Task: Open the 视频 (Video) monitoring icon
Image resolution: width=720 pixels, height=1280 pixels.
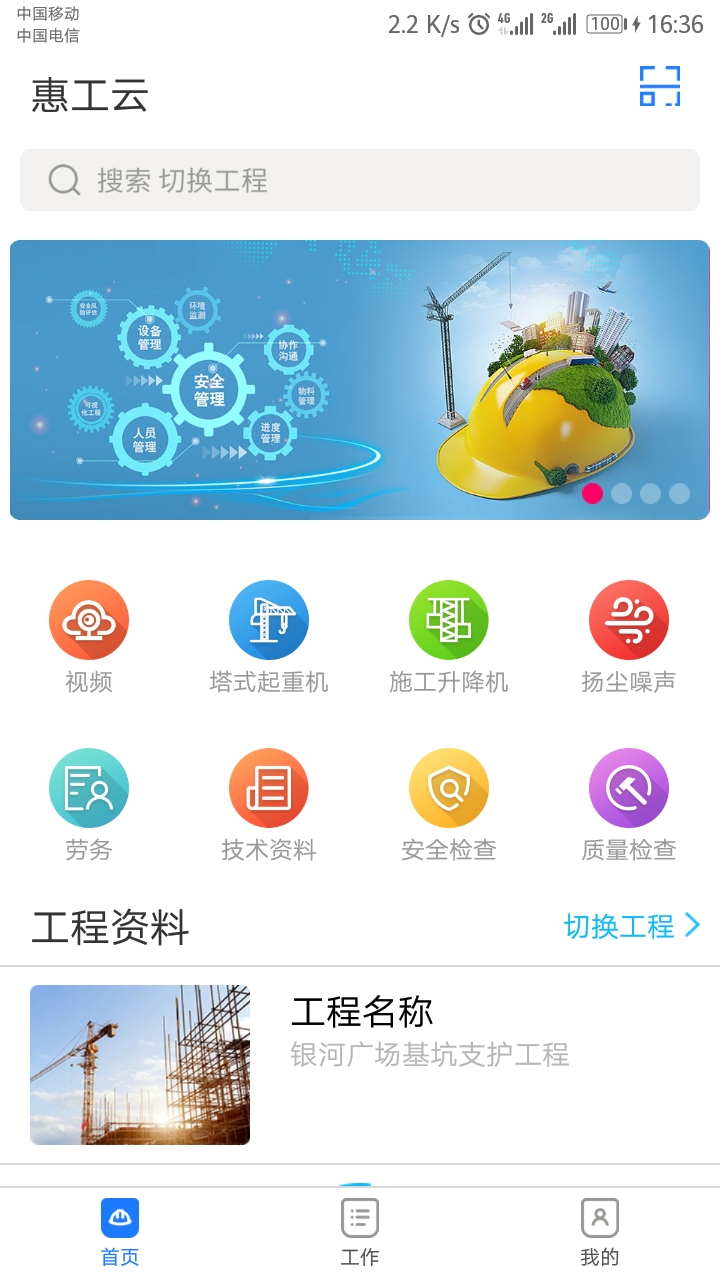Action: tap(89, 619)
